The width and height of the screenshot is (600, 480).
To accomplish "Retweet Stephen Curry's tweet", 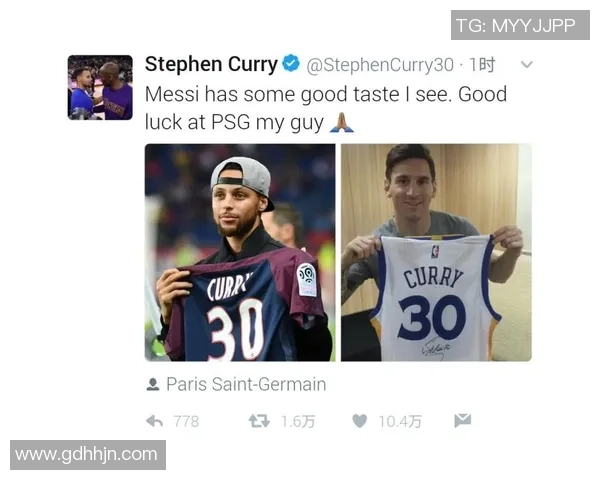I will (x=259, y=421).
